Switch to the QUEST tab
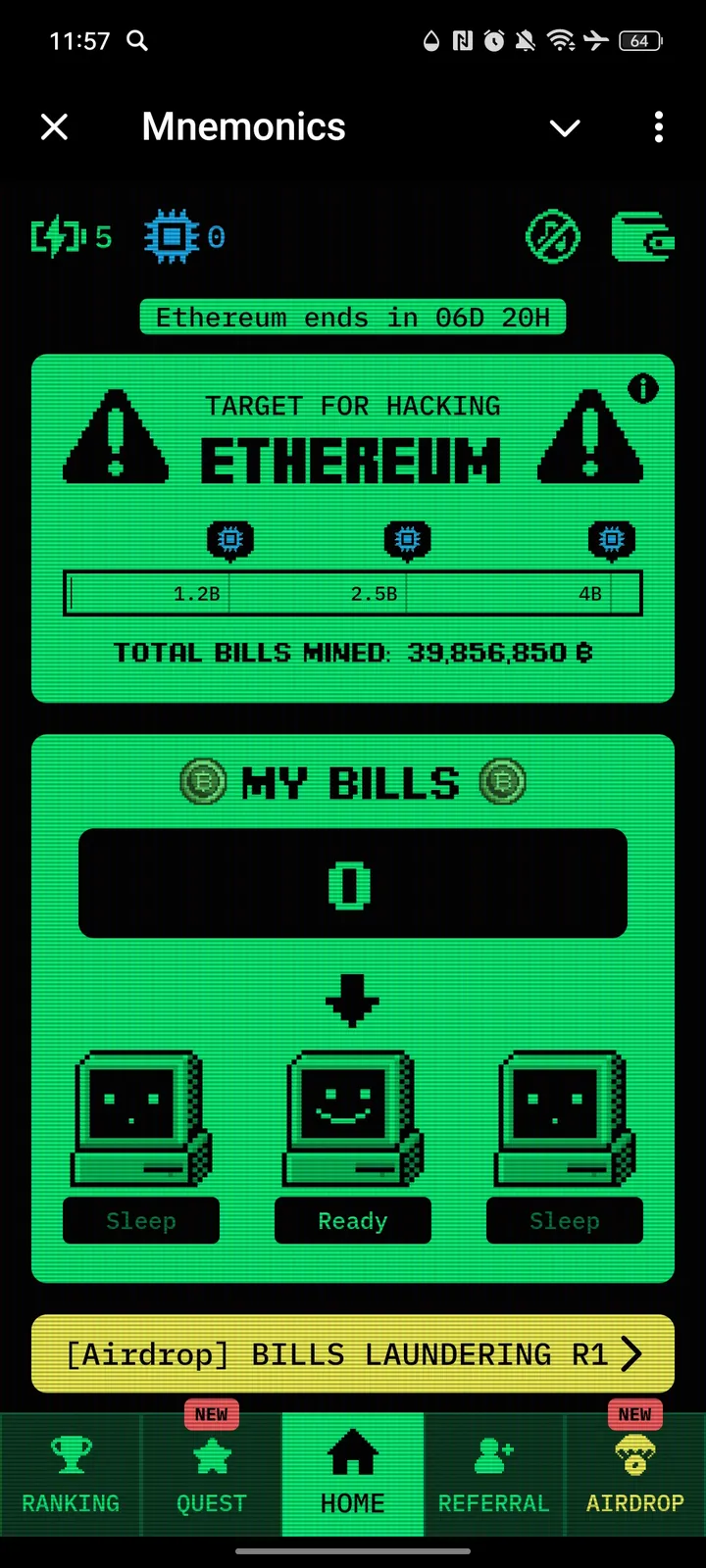The width and height of the screenshot is (706, 1568). pos(211,1475)
